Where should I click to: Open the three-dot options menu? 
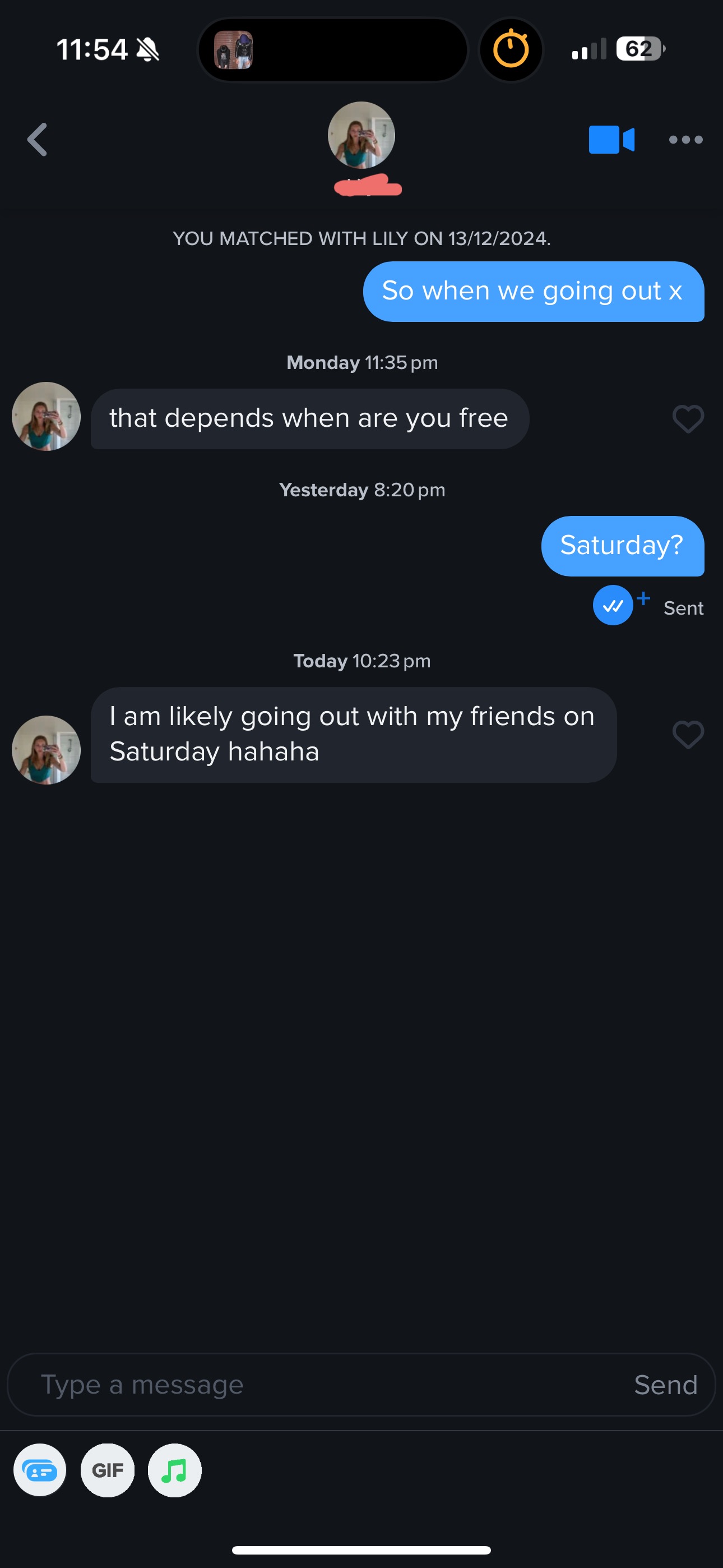(x=685, y=140)
